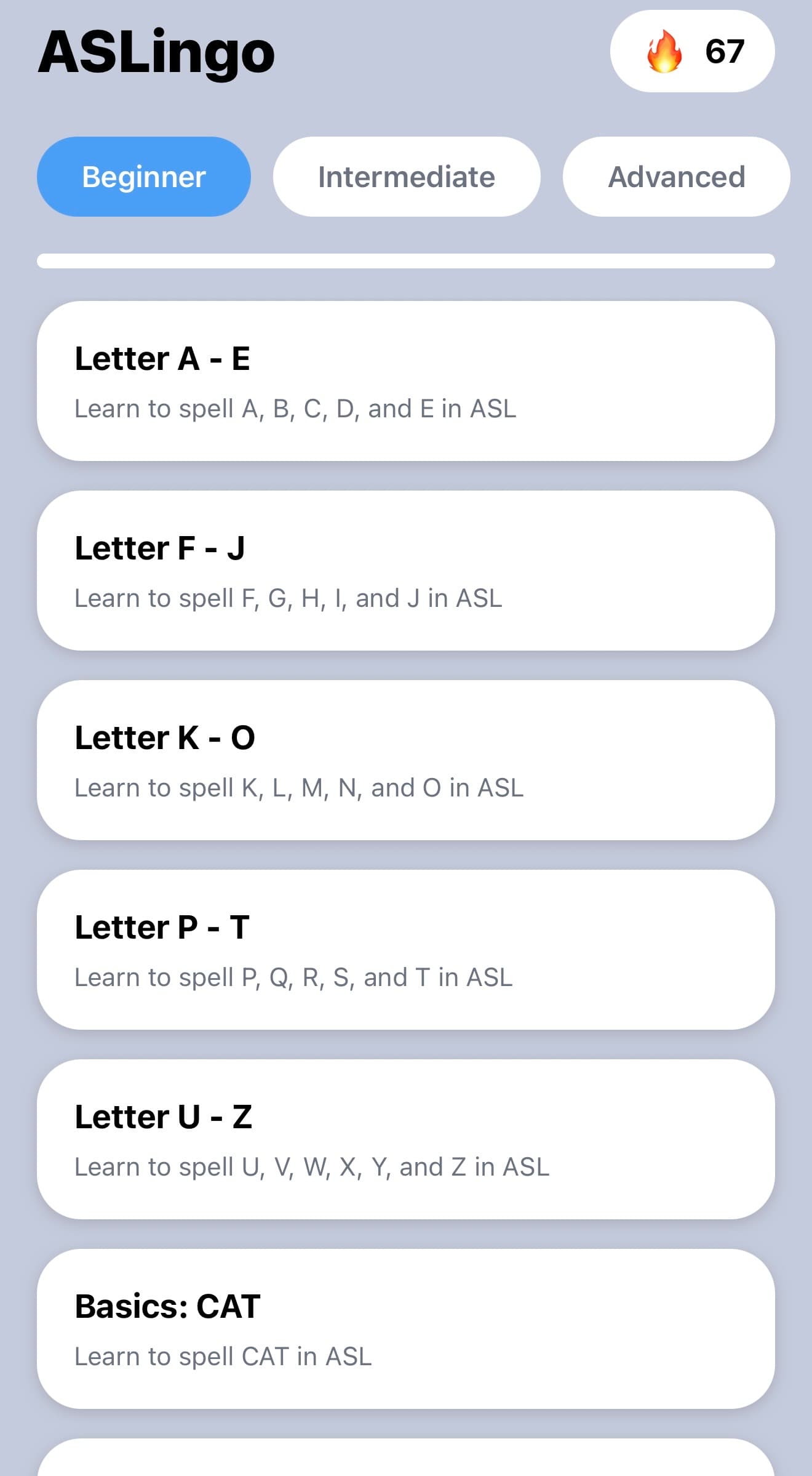Click the Letter U - Z card subtitle
This screenshot has height=1476, width=812.
click(311, 1166)
